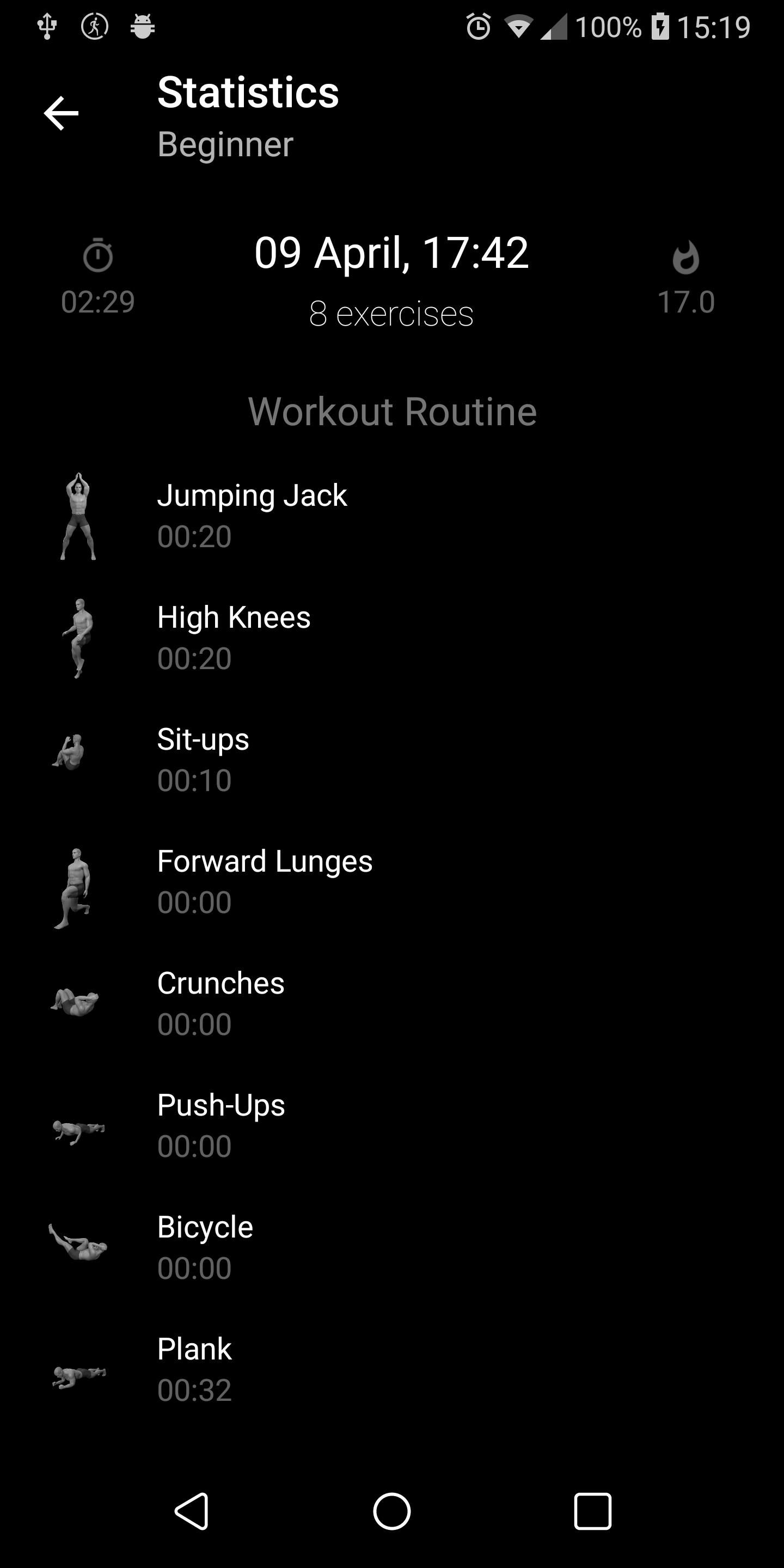Image resolution: width=784 pixels, height=1568 pixels.
Task: Go back using the app bar arrow
Action: [62, 113]
